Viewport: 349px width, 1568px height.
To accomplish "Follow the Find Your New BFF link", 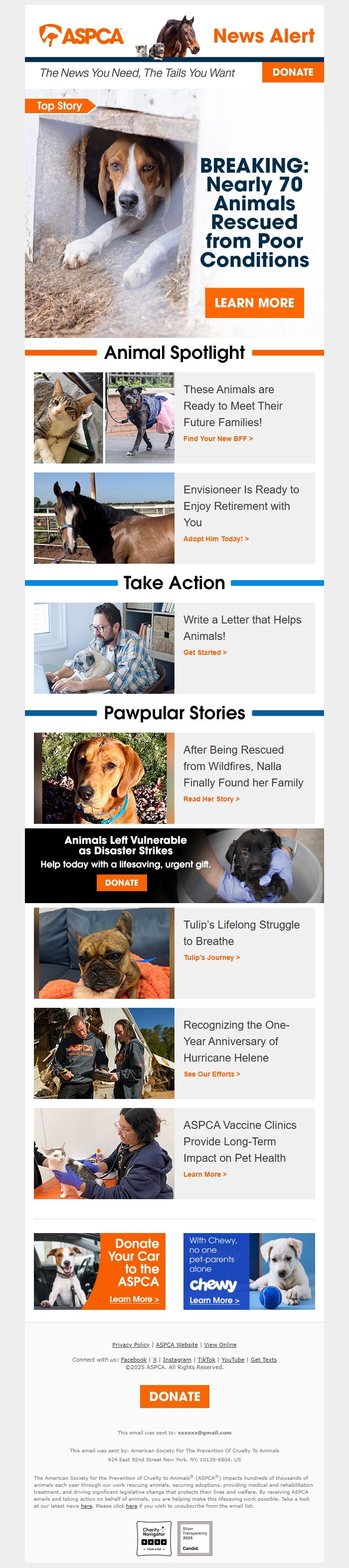I will (217, 438).
